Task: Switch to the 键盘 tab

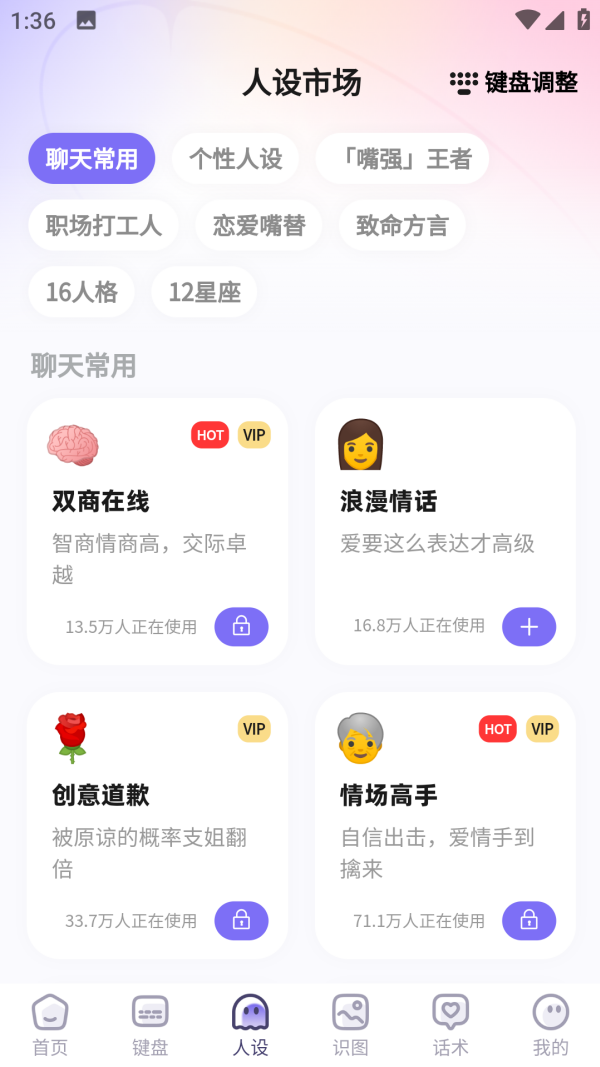Action: pyautogui.click(x=150, y=1025)
